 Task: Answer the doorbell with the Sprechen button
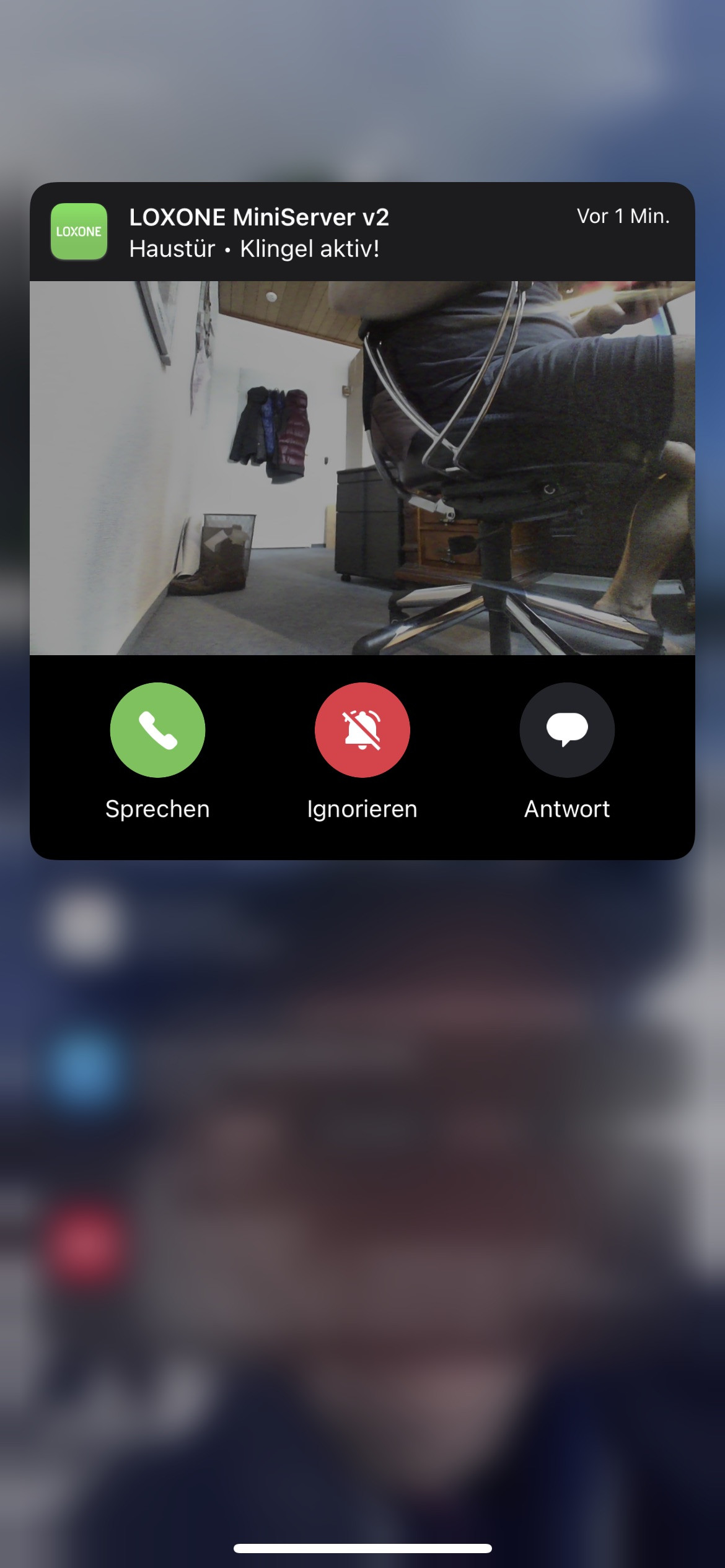point(157,730)
